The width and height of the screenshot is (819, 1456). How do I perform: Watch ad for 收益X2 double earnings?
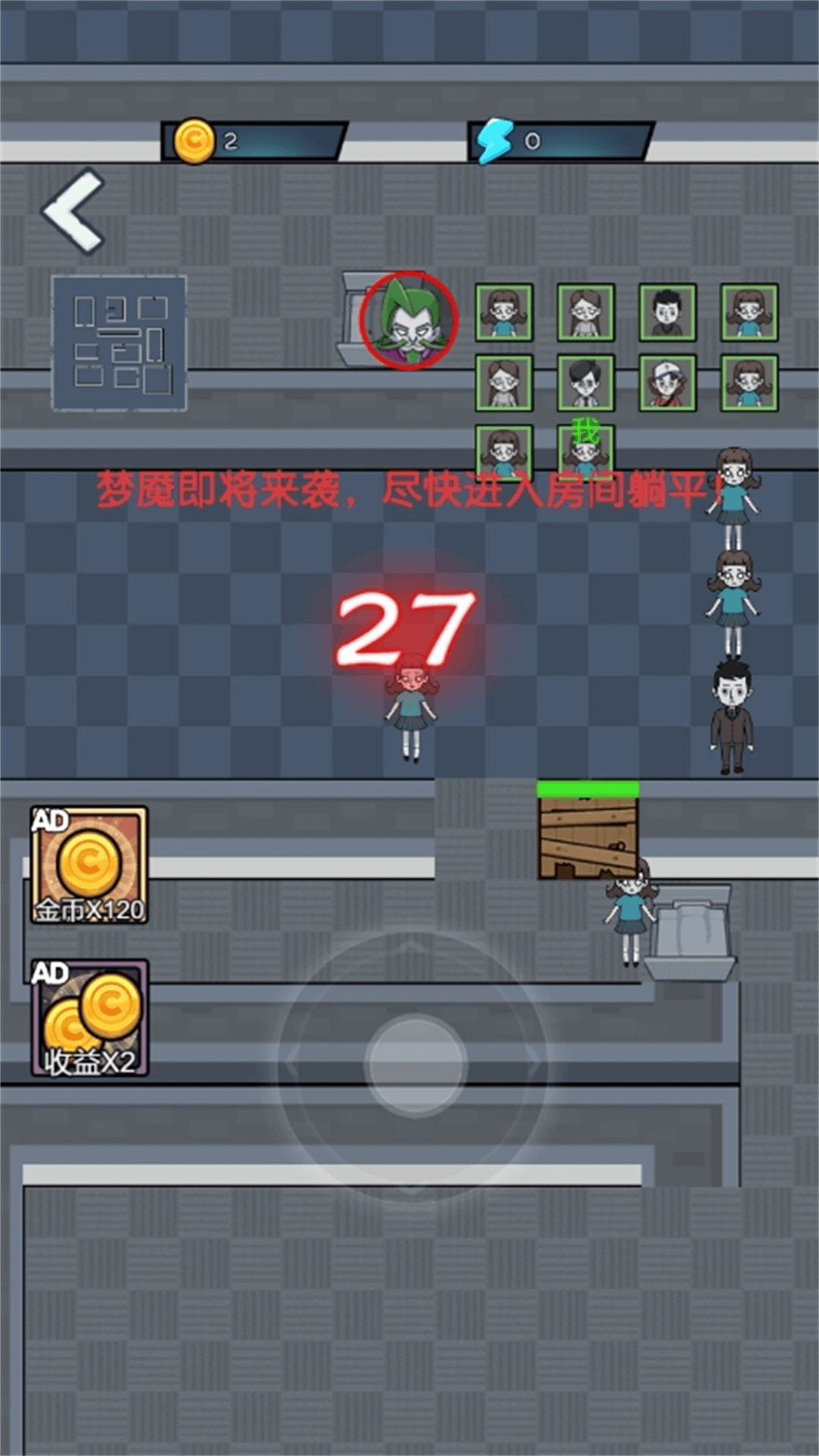tap(89, 1018)
